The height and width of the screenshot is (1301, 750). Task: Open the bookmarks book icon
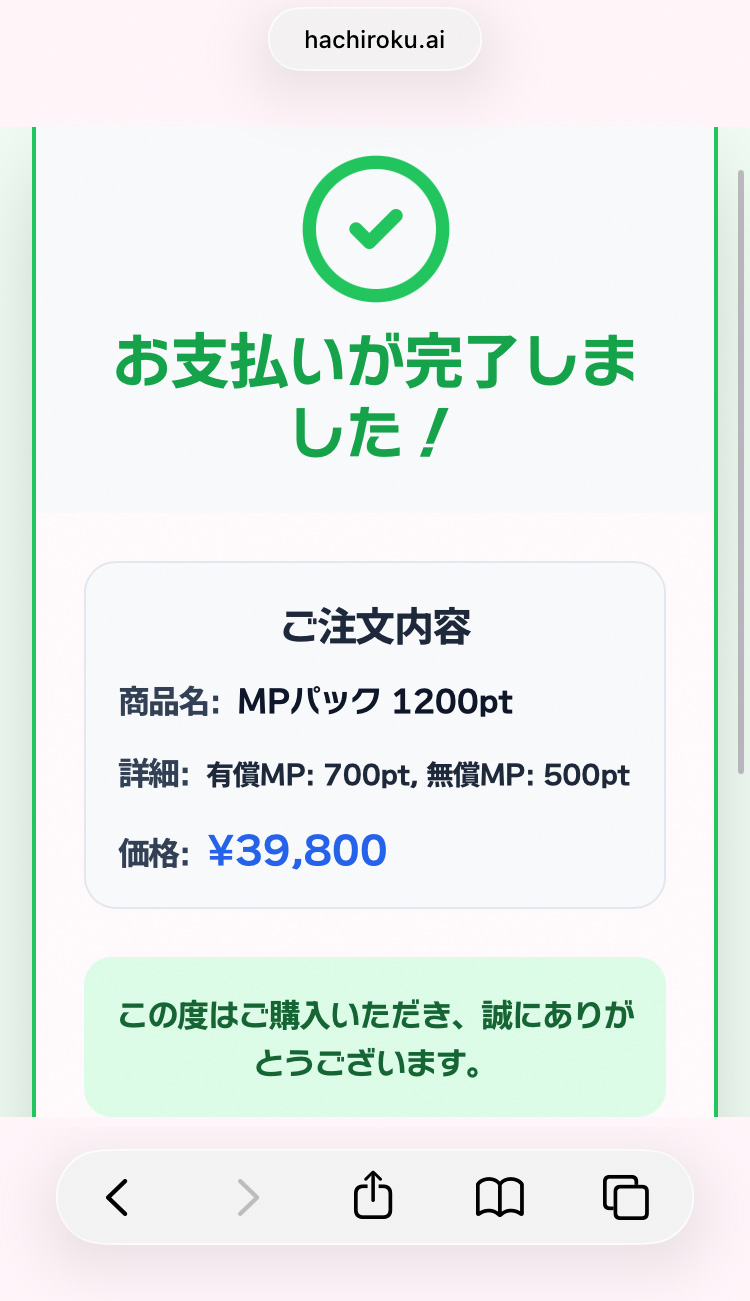click(499, 1196)
